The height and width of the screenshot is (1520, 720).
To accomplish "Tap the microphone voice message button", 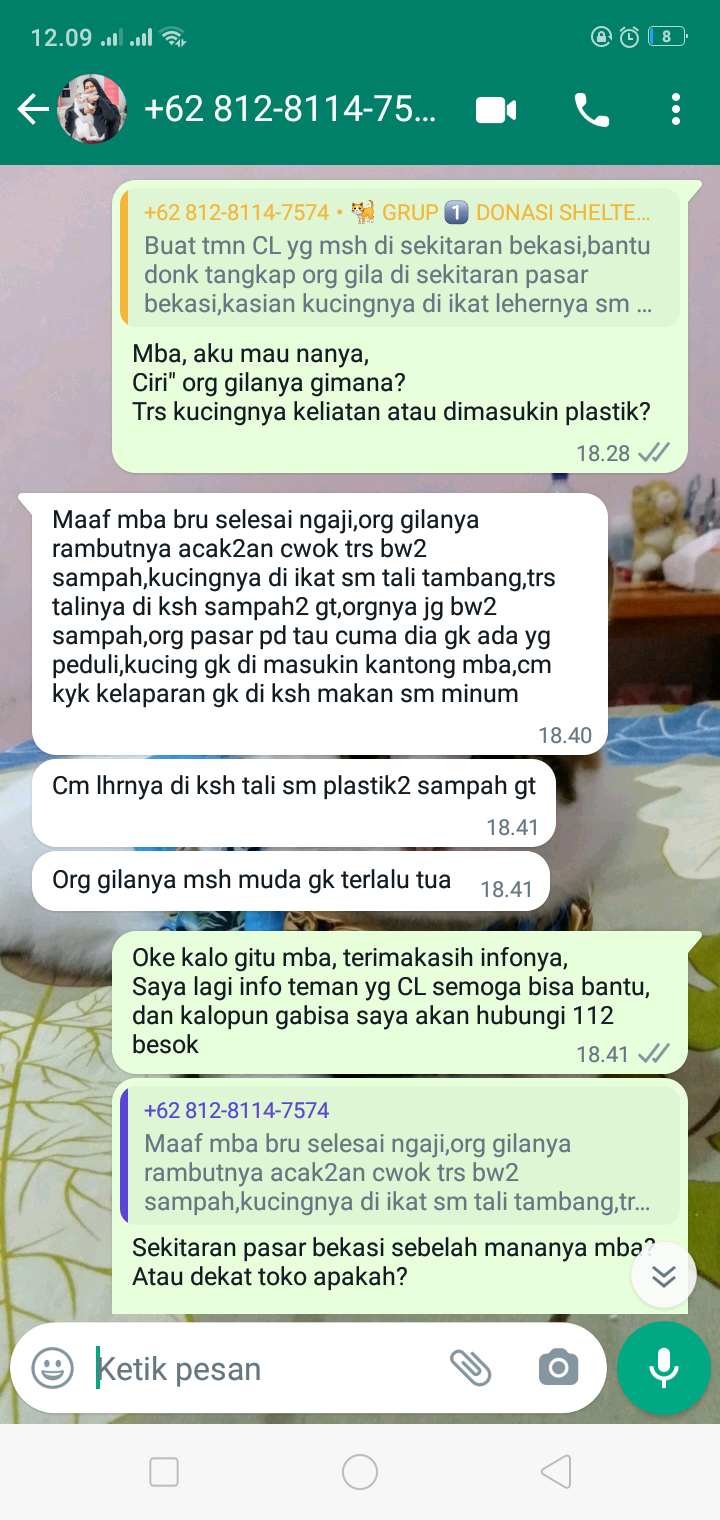I will click(x=664, y=1367).
